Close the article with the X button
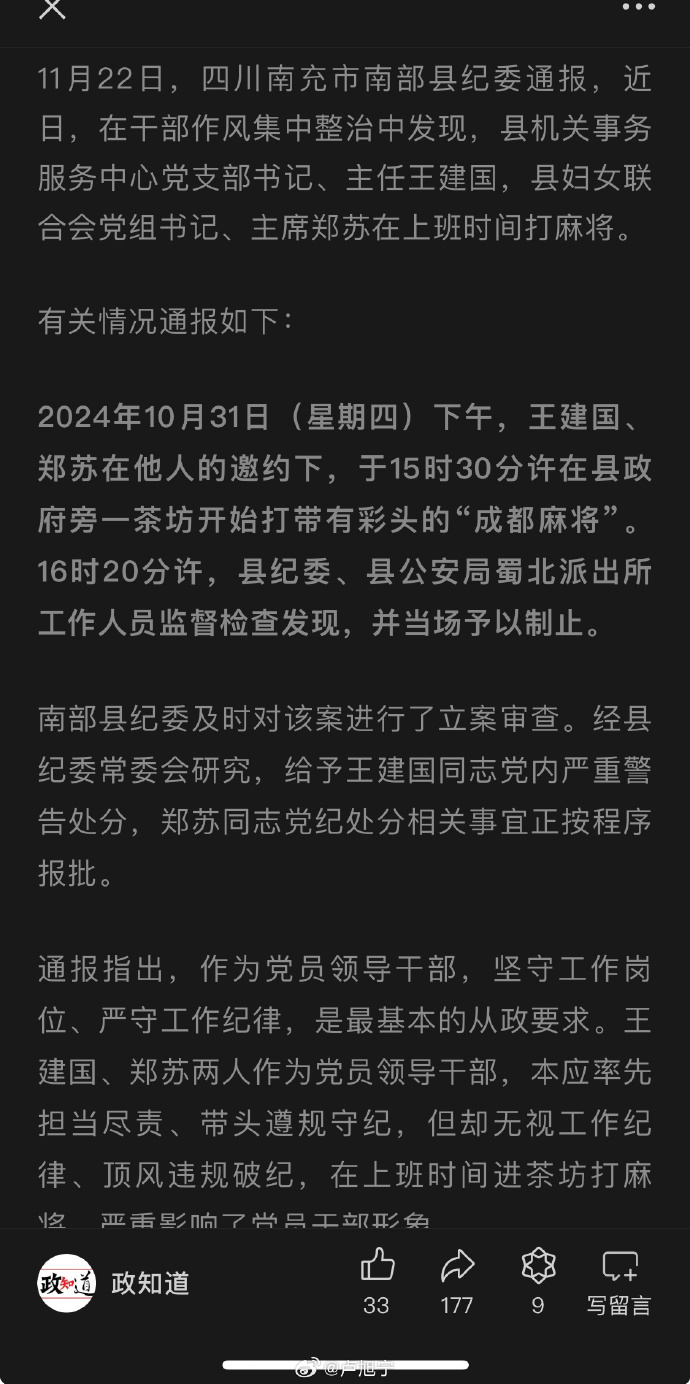690x1384 pixels. coord(52,9)
